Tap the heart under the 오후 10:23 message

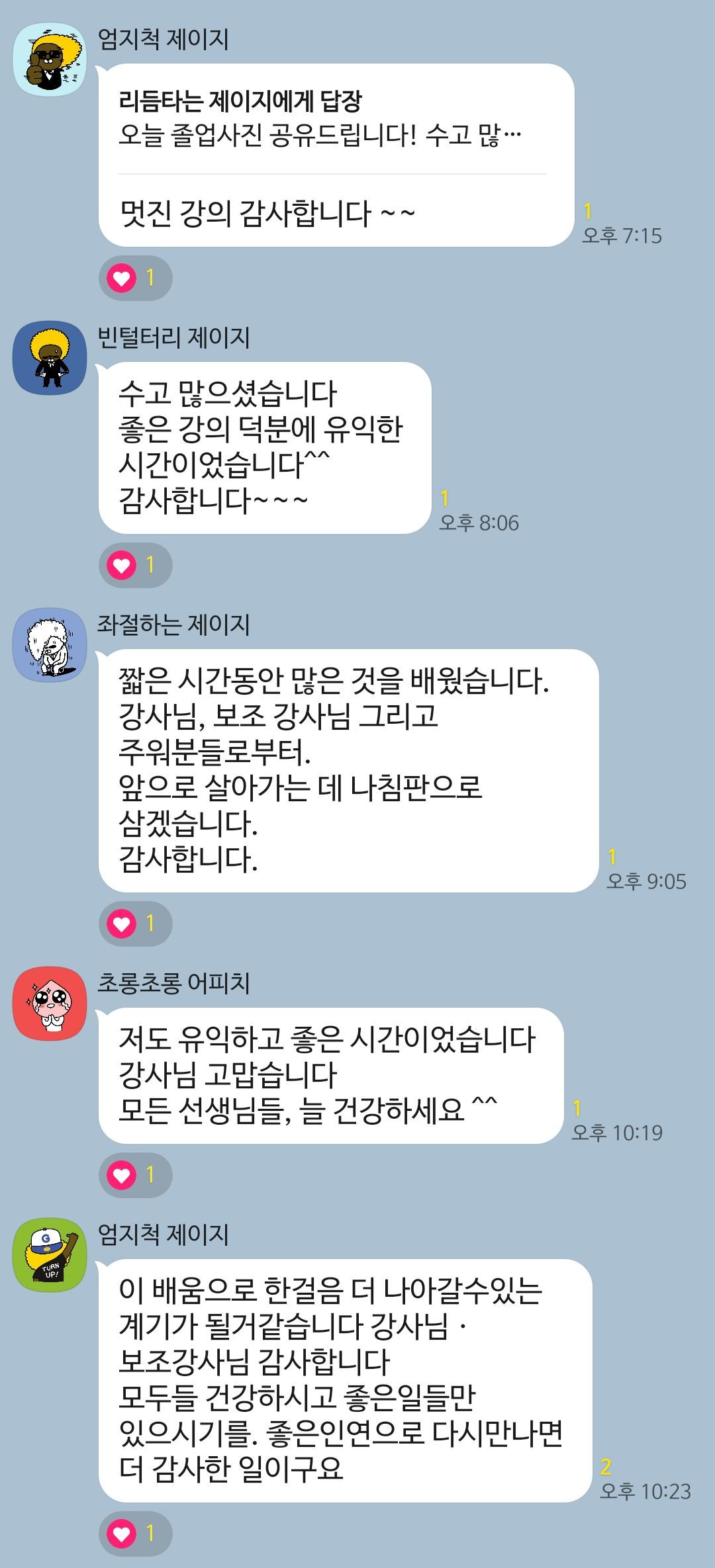(x=135, y=1534)
